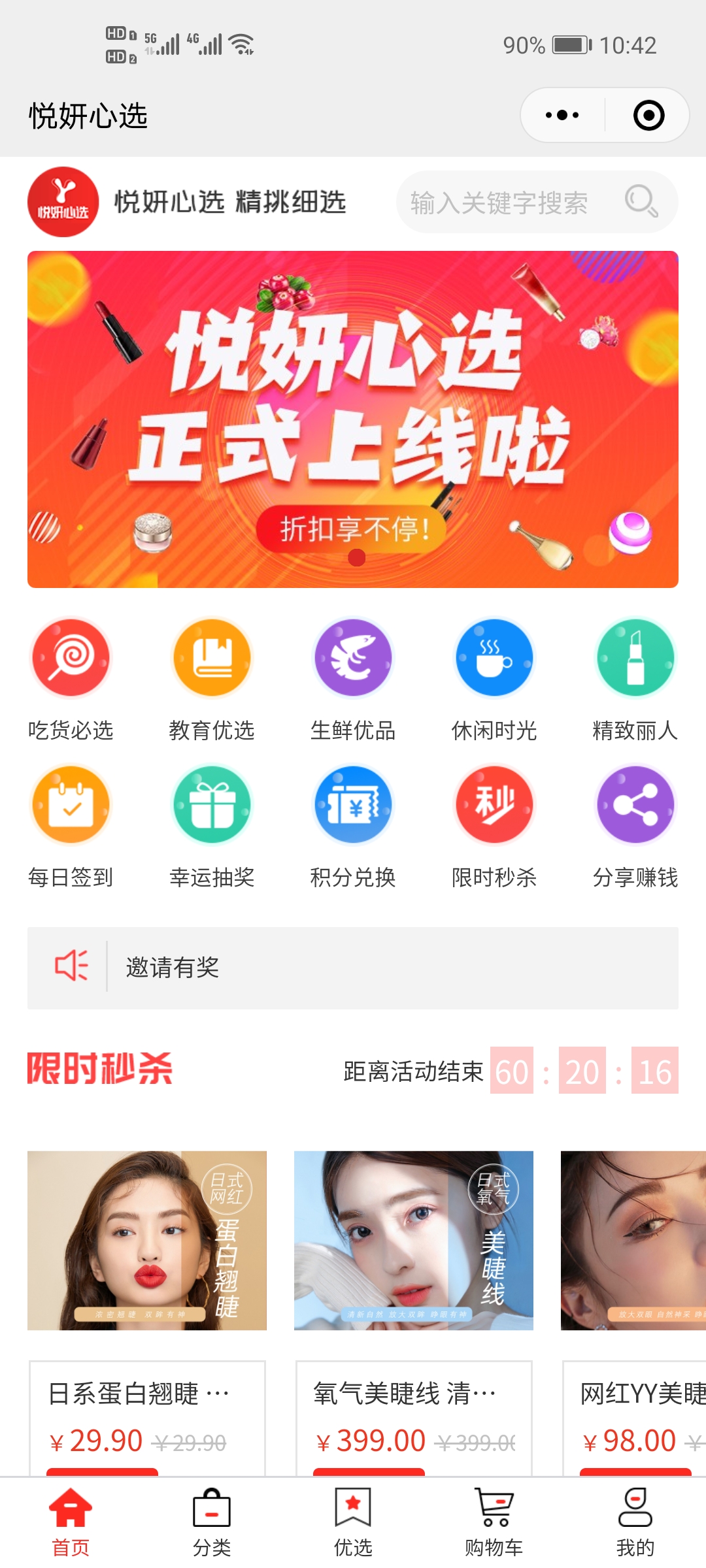Browse the 教育优选 category

pyautogui.click(x=212, y=659)
